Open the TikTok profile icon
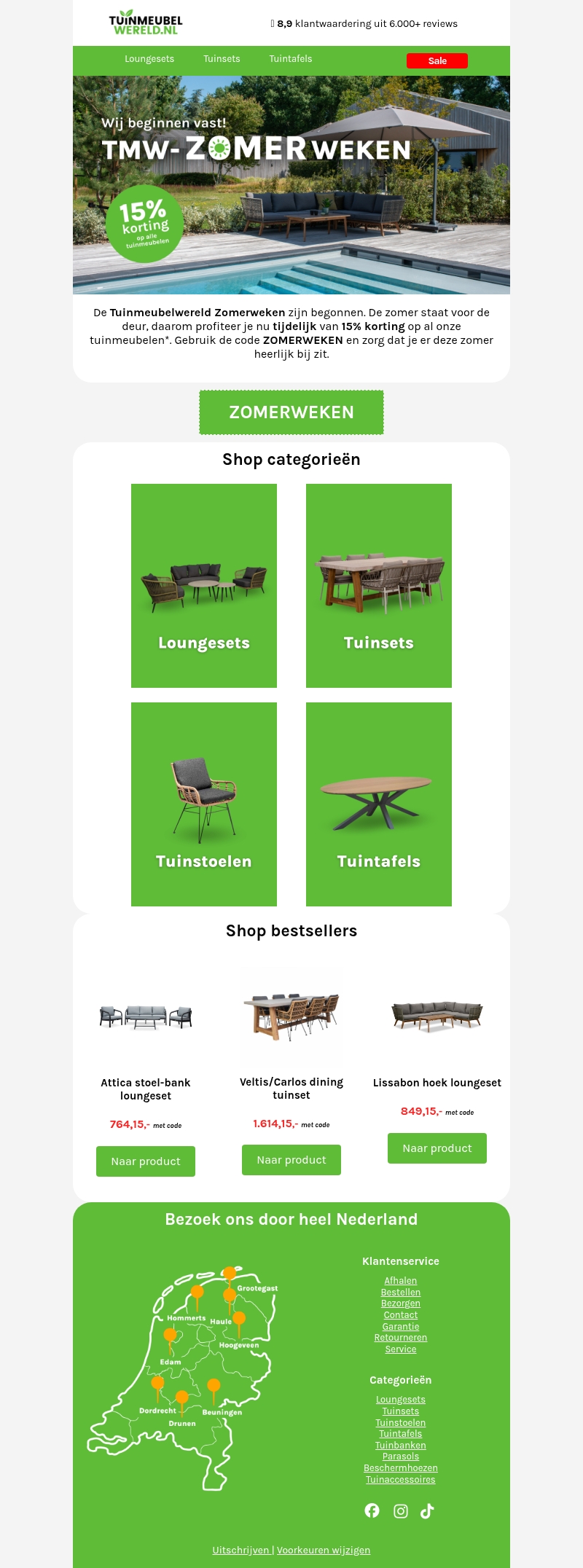 coord(427,1511)
